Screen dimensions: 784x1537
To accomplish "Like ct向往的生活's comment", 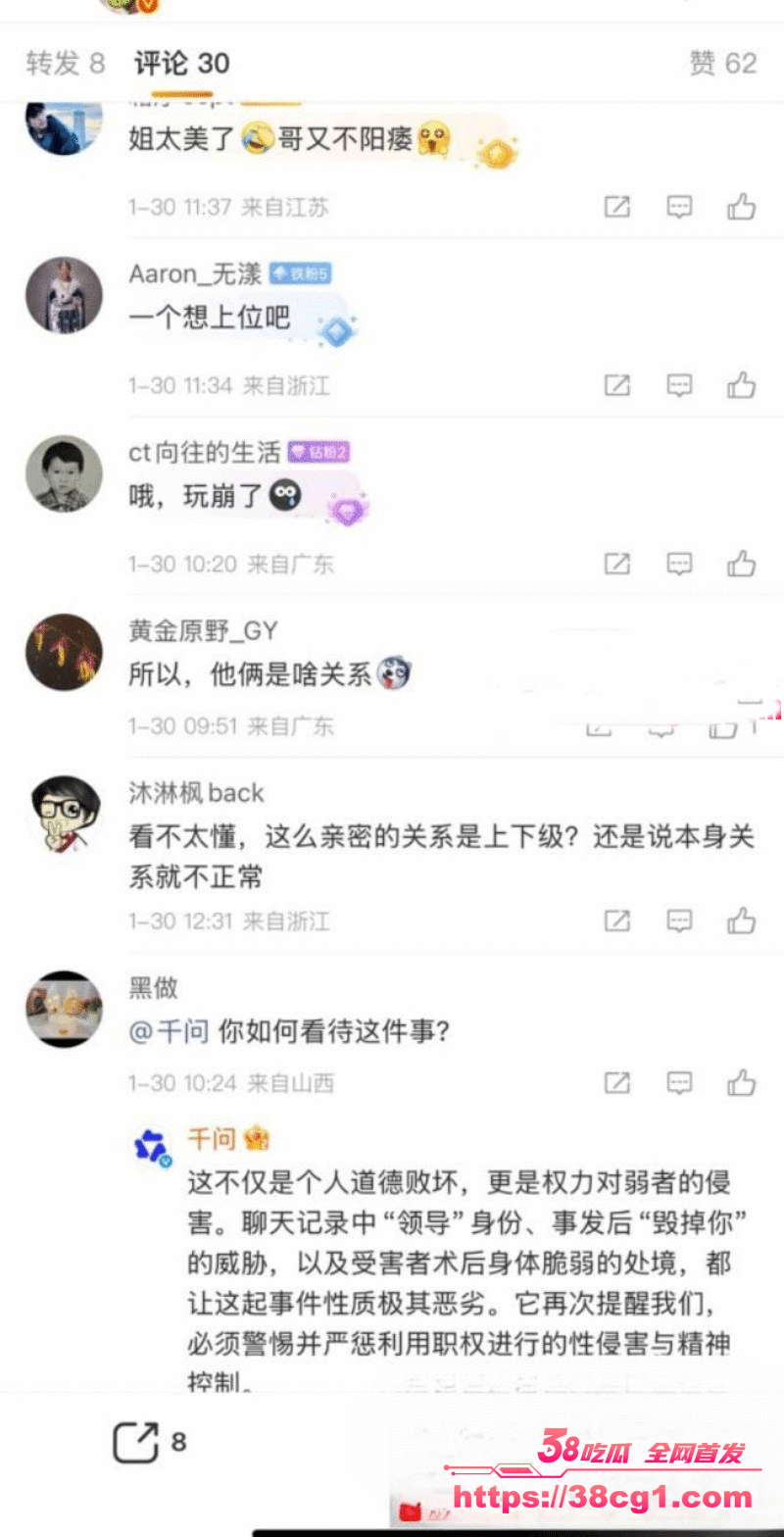I will click(741, 564).
